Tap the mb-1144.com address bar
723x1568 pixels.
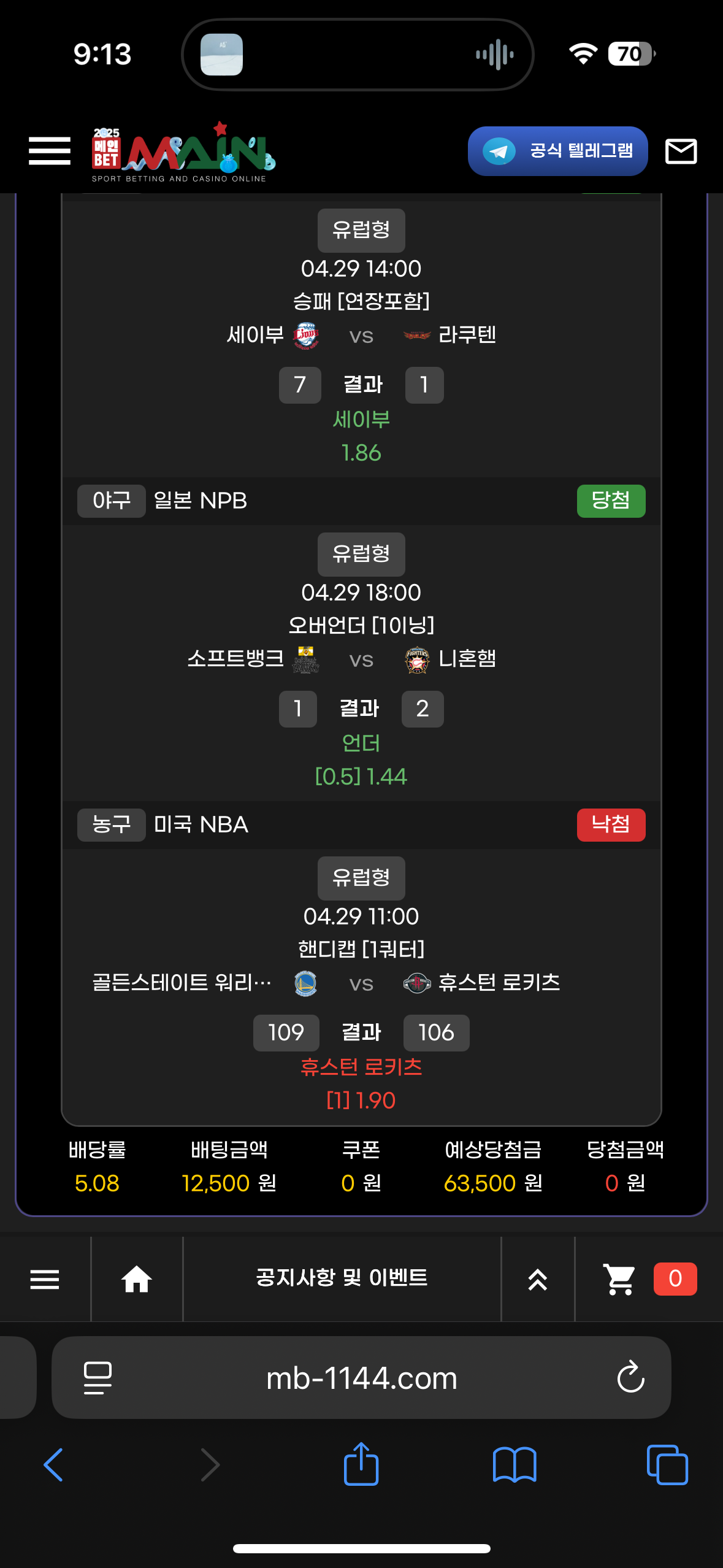click(361, 1378)
